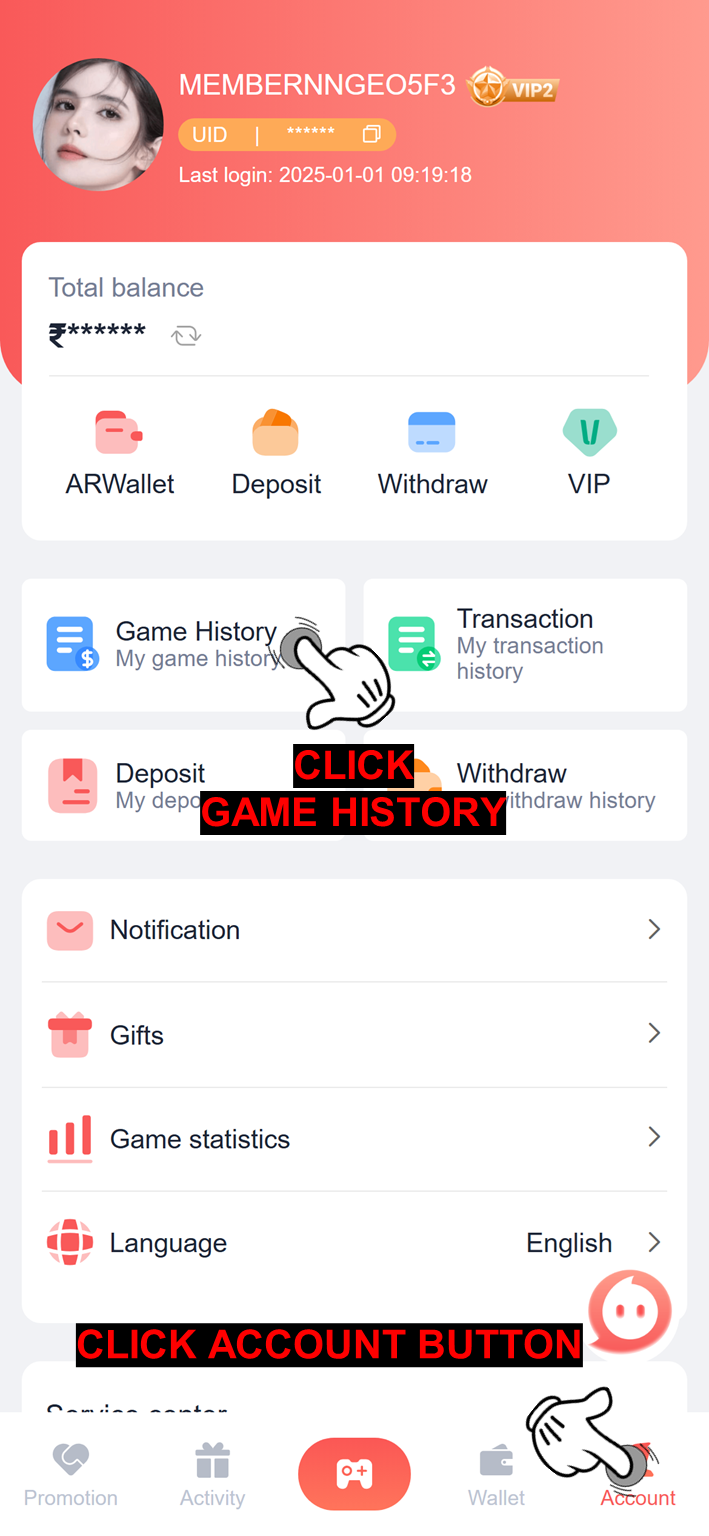Refresh the total balance
Screen dimensions: 709x1536
pos(186,336)
